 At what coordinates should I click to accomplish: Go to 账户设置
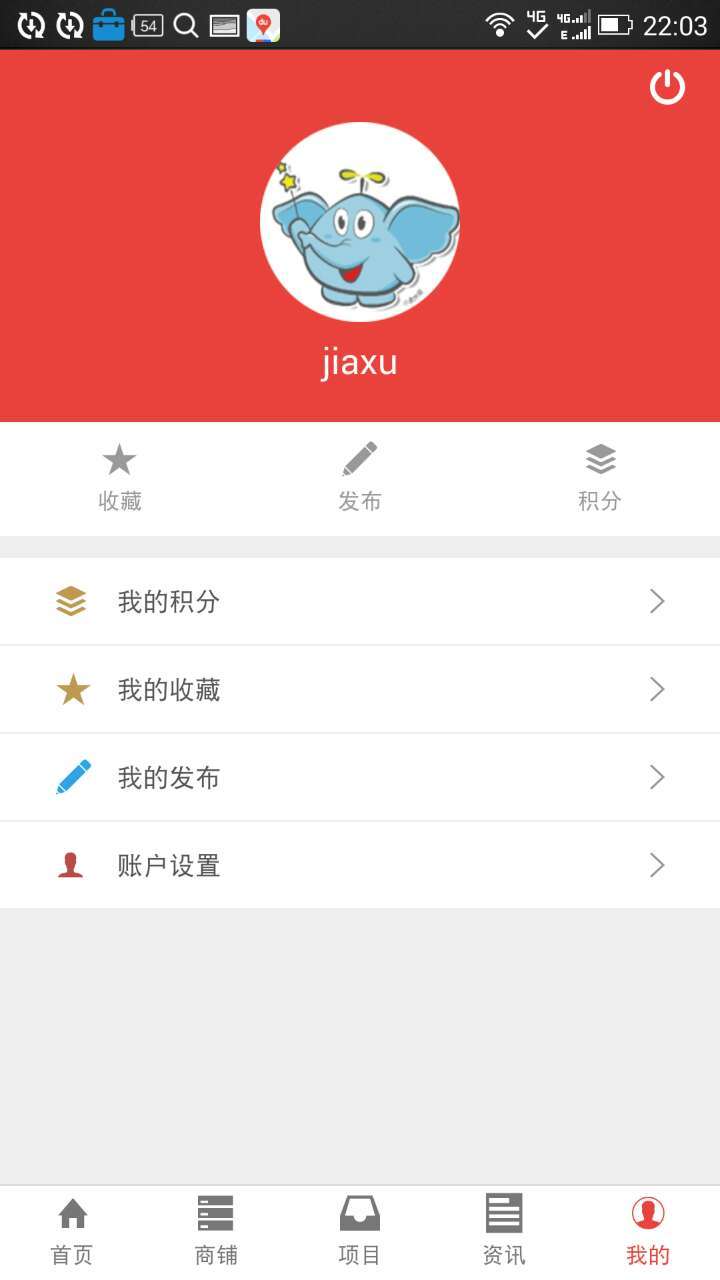pos(360,865)
